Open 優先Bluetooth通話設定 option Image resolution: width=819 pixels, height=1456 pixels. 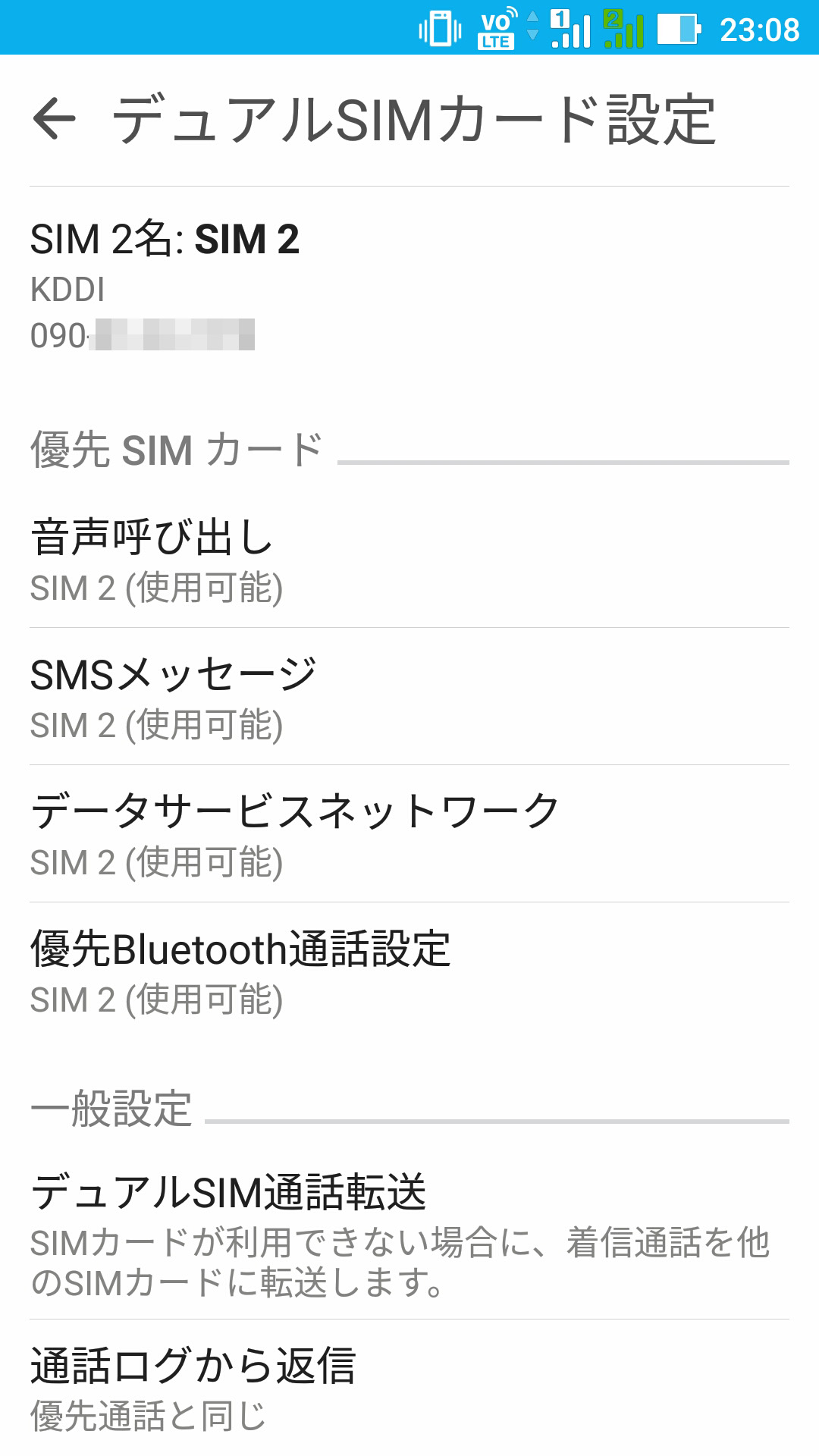(x=409, y=971)
